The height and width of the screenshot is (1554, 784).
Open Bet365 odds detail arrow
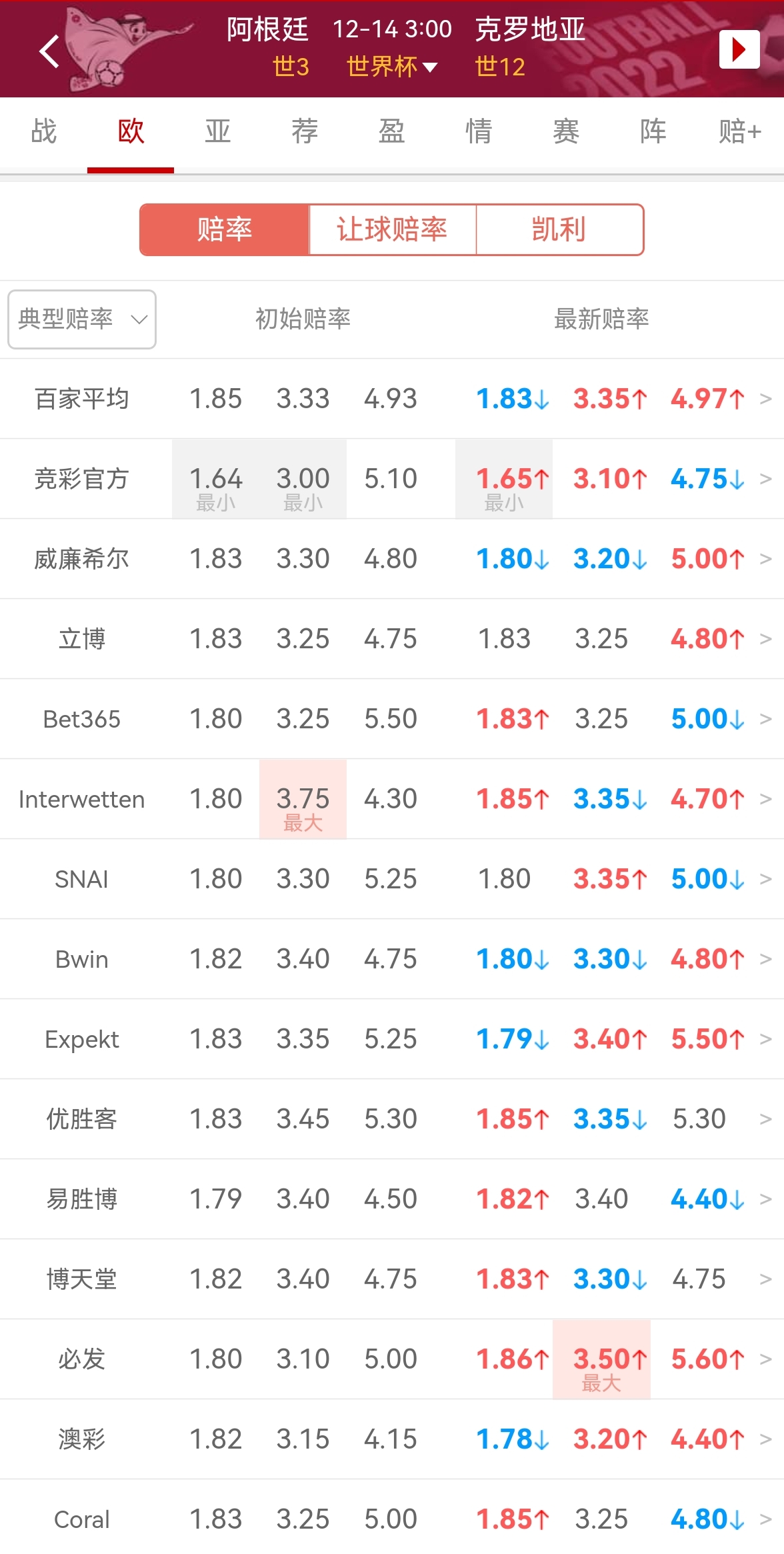pos(764,719)
